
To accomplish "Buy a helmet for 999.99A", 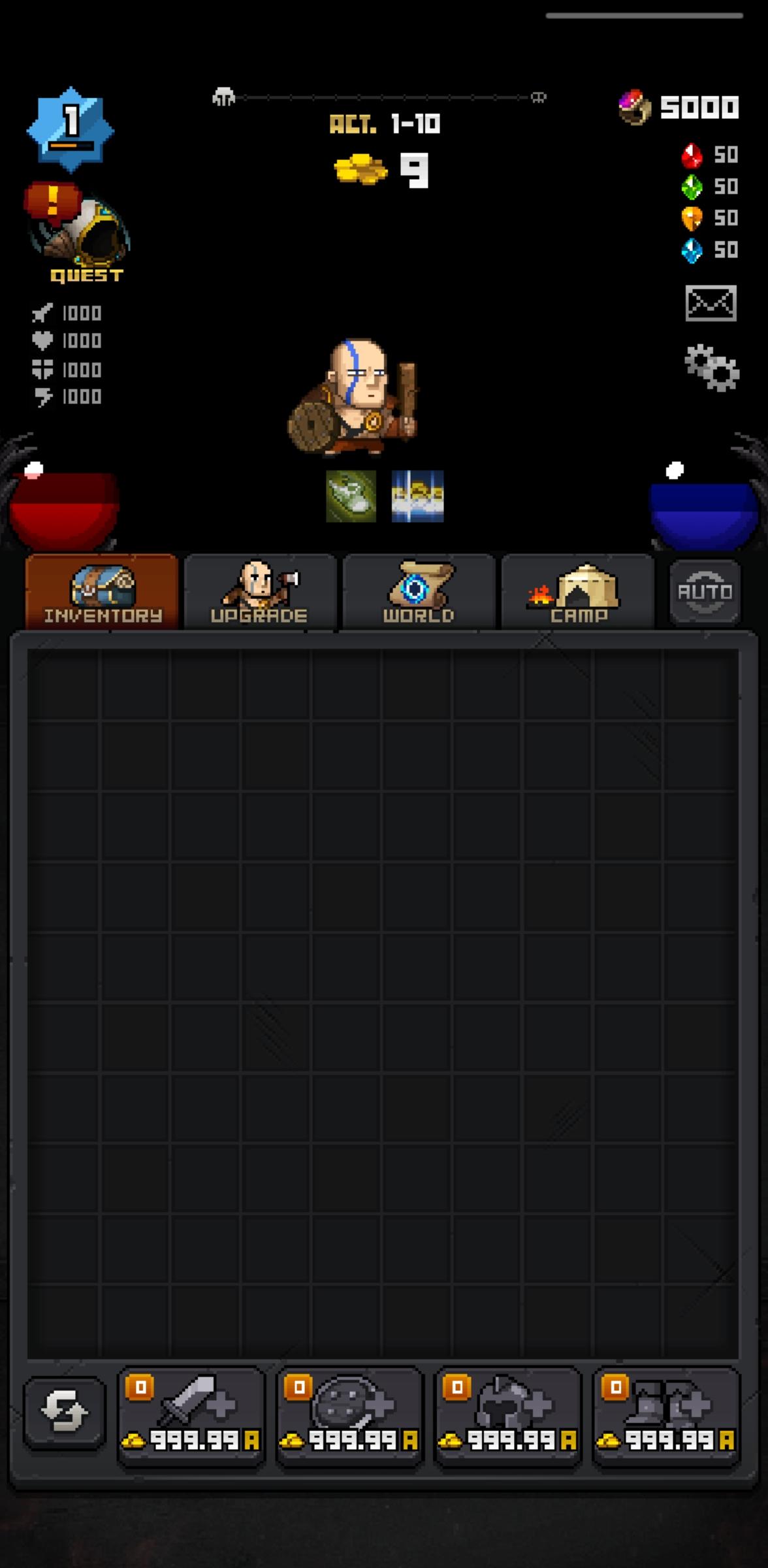I will click(508, 1414).
